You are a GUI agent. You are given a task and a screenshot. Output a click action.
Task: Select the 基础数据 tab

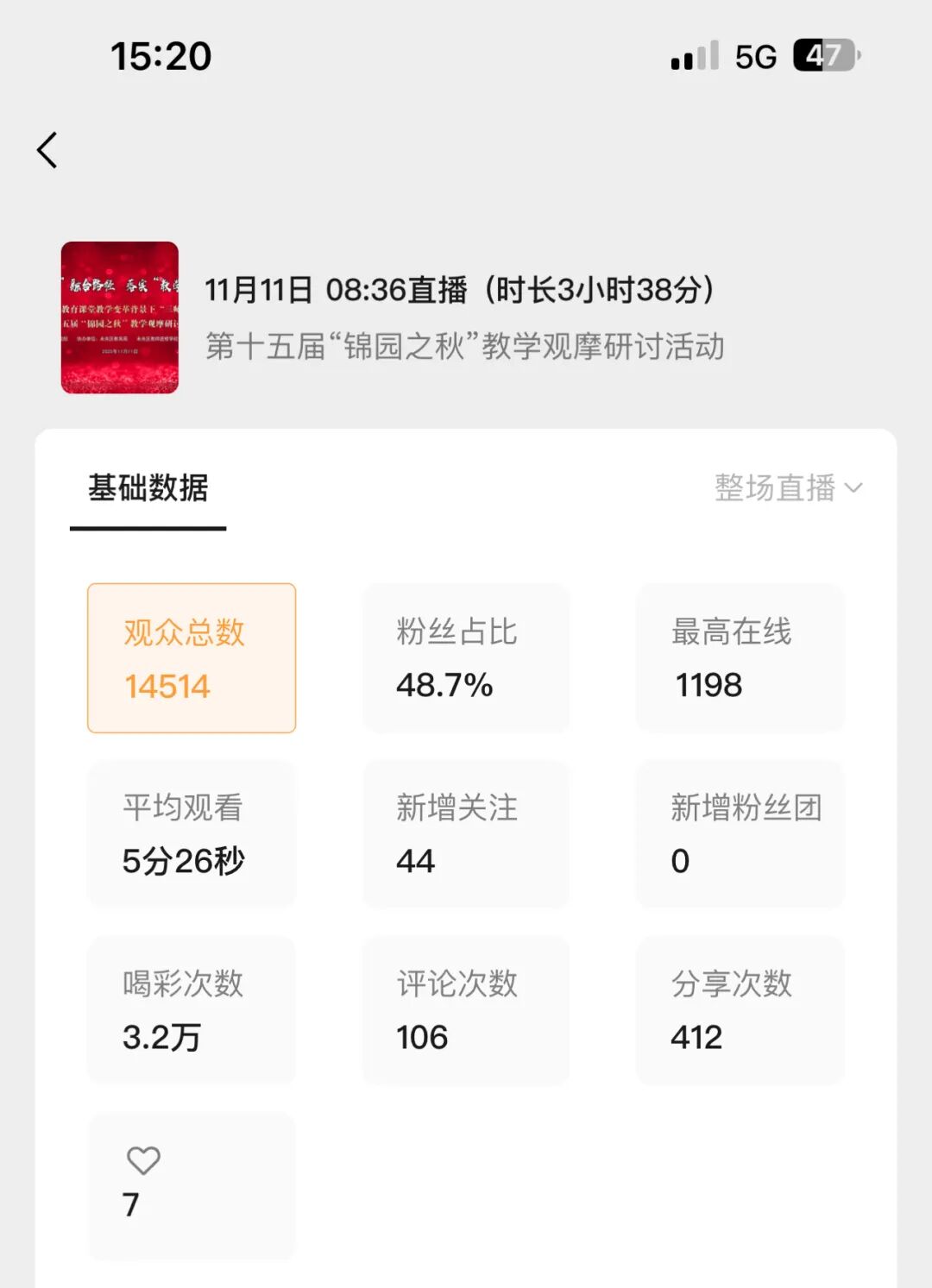click(x=148, y=488)
